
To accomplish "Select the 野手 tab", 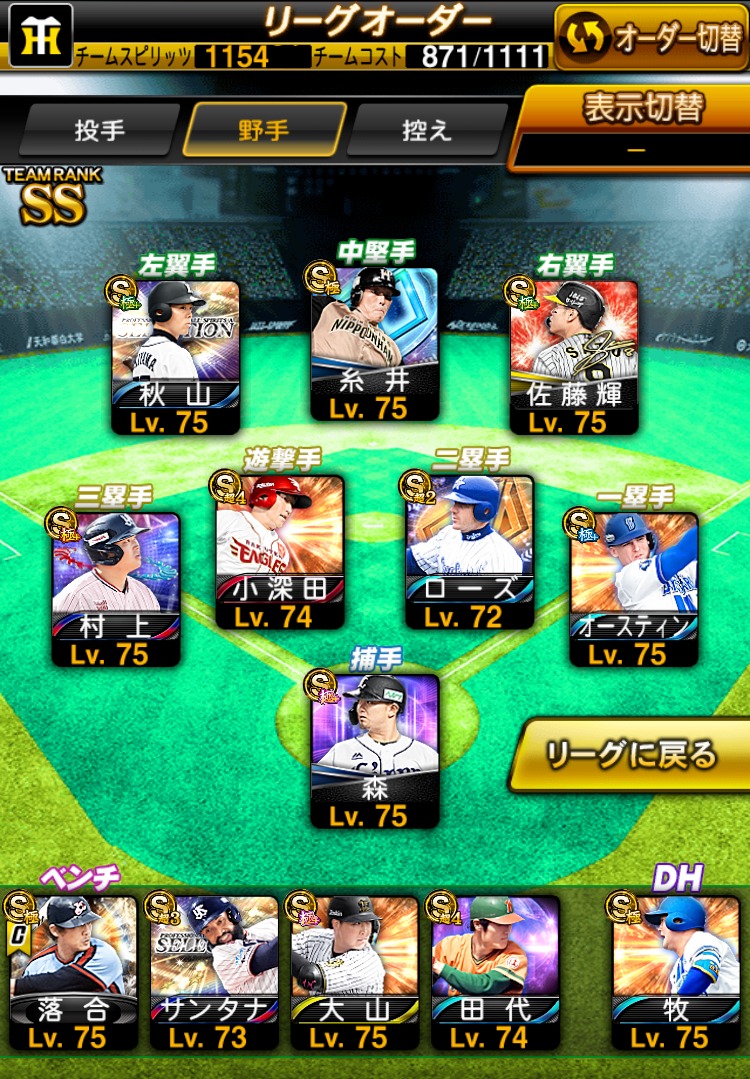I will tap(264, 130).
